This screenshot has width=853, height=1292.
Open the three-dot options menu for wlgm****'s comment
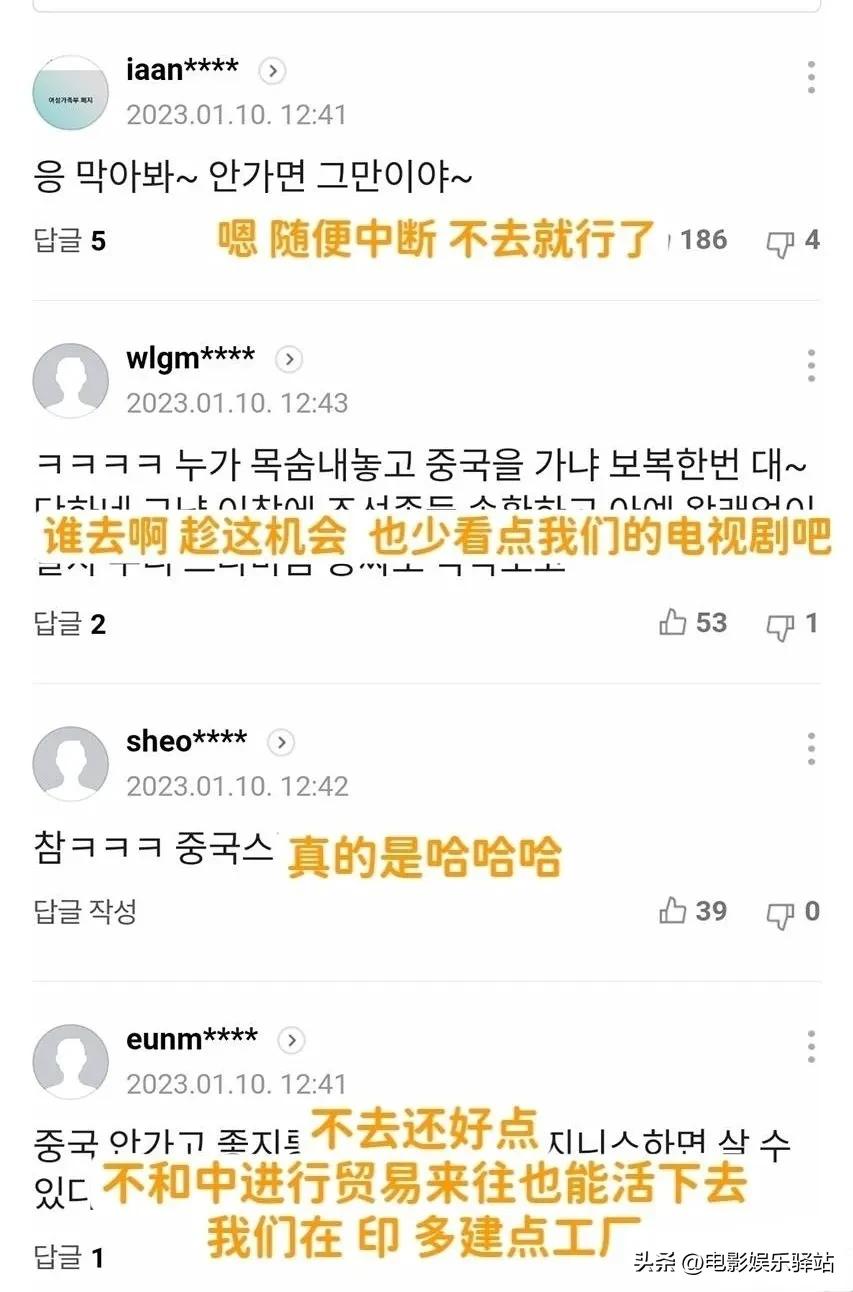(x=810, y=366)
